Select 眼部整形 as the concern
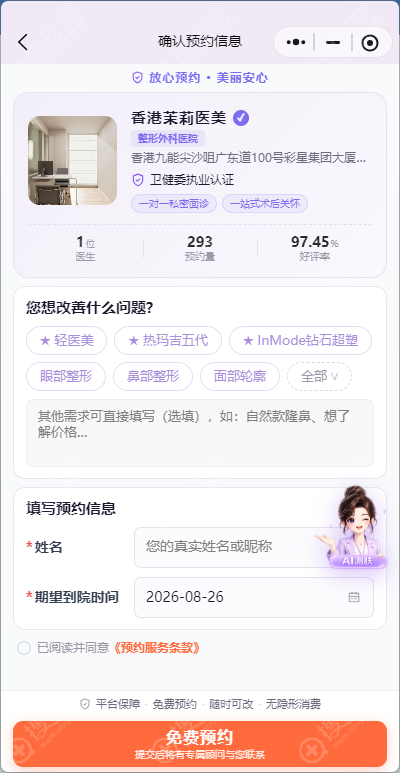This screenshot has width=400, height=773. coord(66,377)
